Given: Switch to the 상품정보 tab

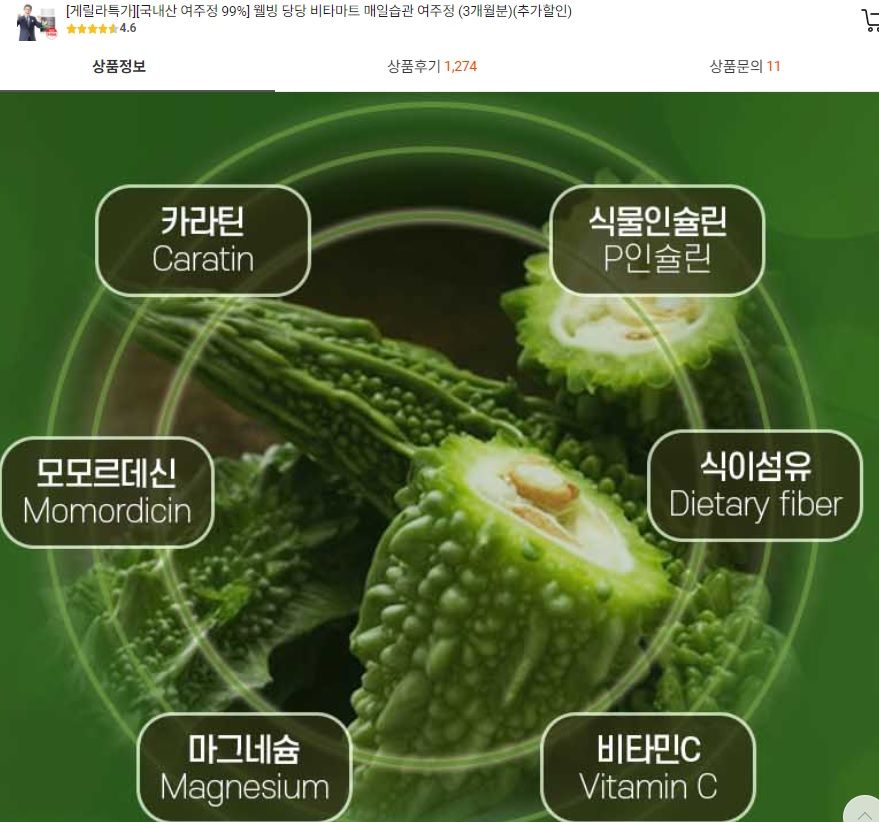Looking at the screenshot, I should point(119,67).
